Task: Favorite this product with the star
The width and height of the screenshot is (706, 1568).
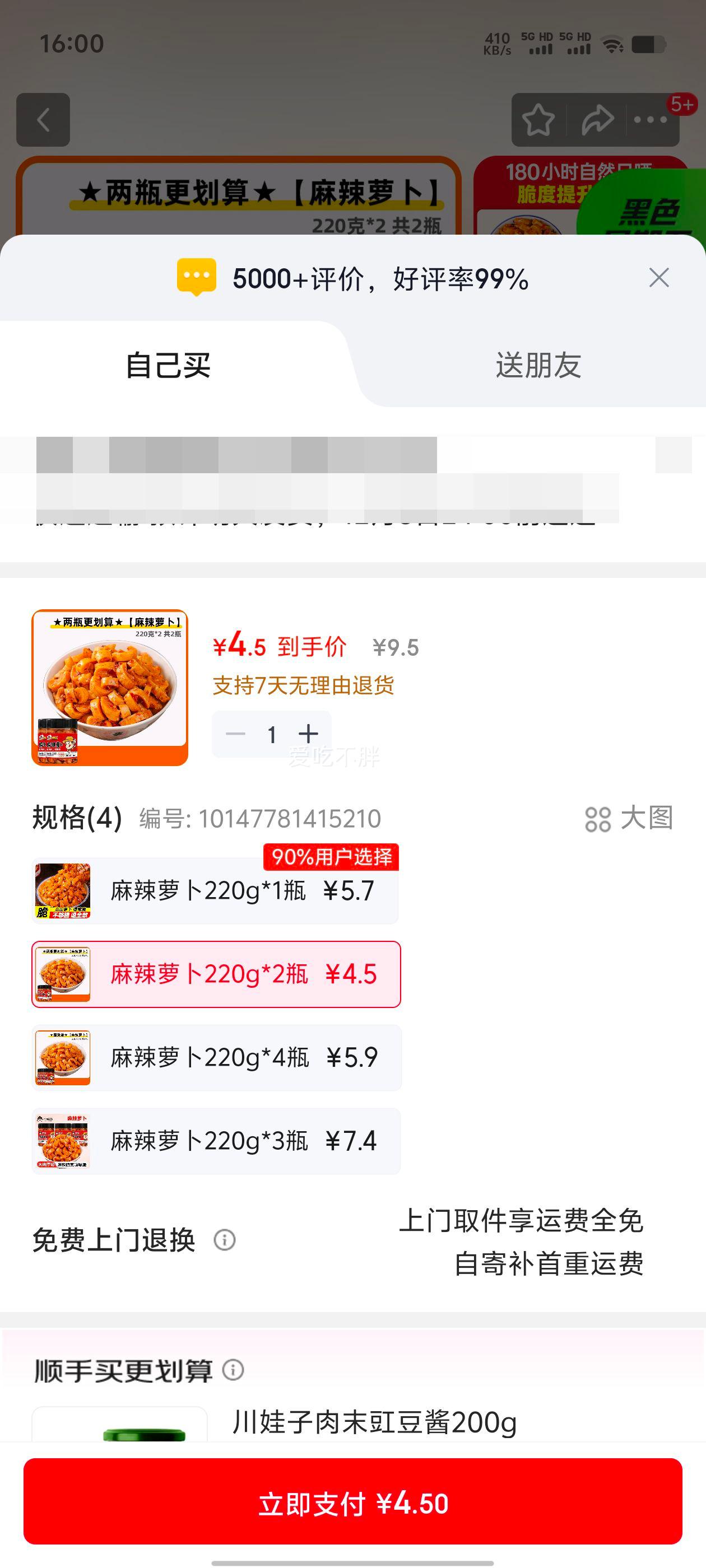Action: click(538, 120)
